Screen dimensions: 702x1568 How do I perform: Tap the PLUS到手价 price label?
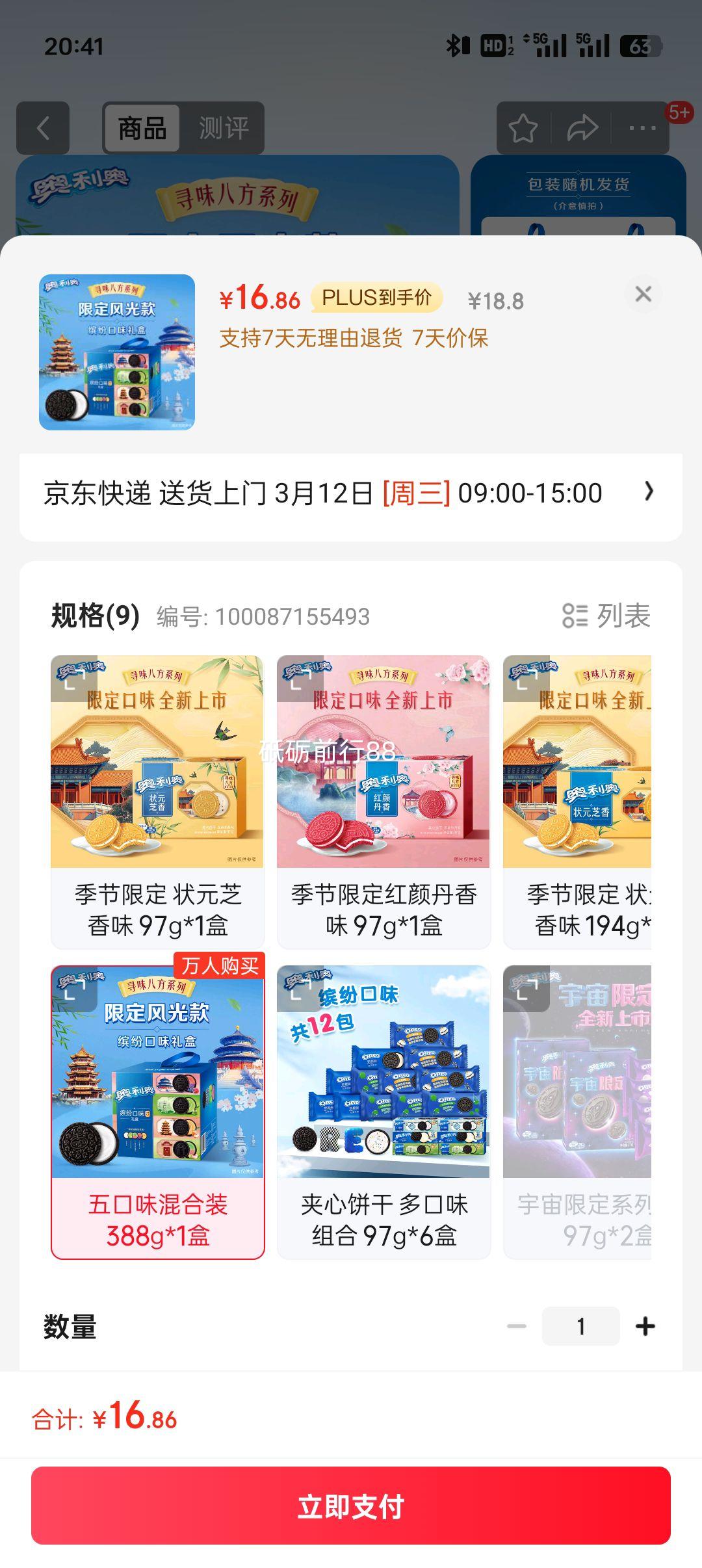point(377,296)
